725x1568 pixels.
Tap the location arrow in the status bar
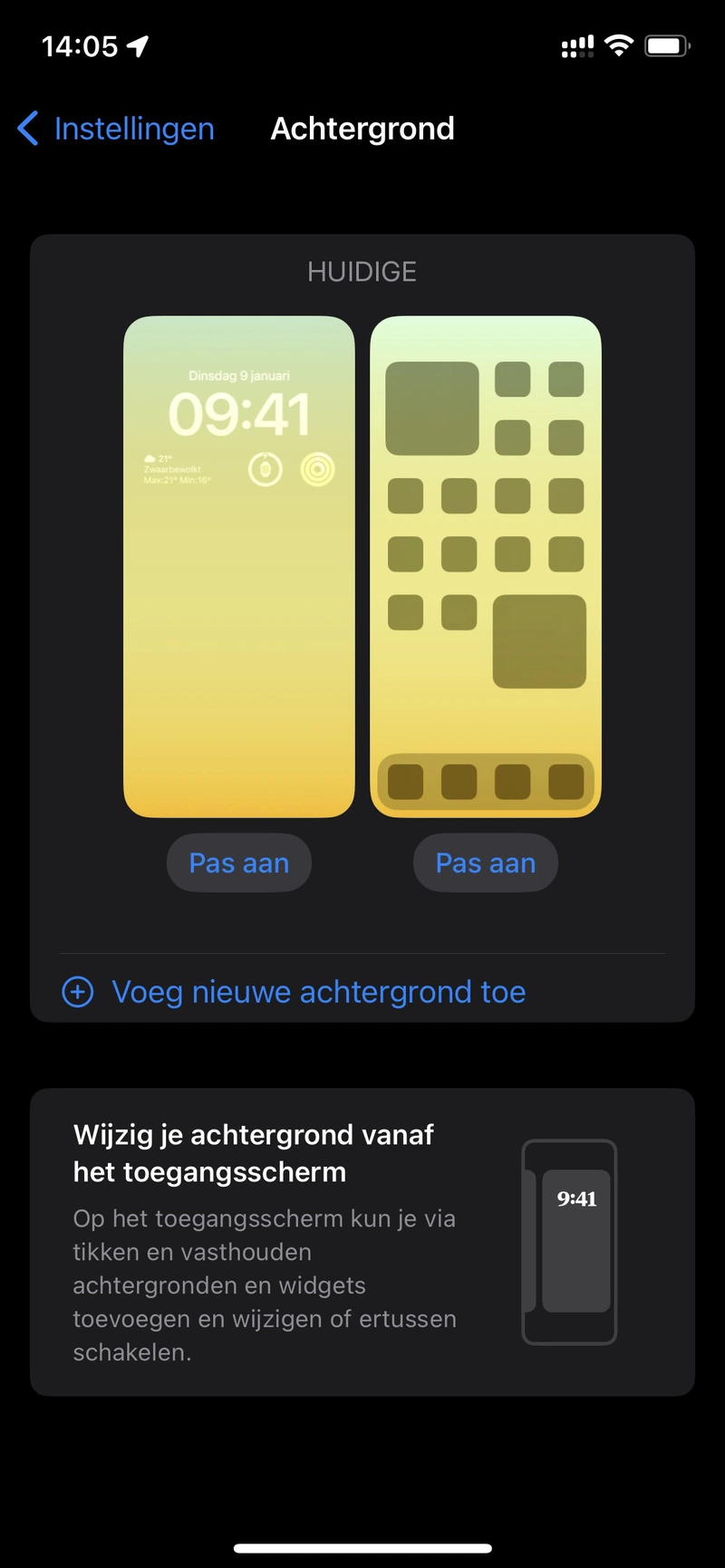coord(138,44)
